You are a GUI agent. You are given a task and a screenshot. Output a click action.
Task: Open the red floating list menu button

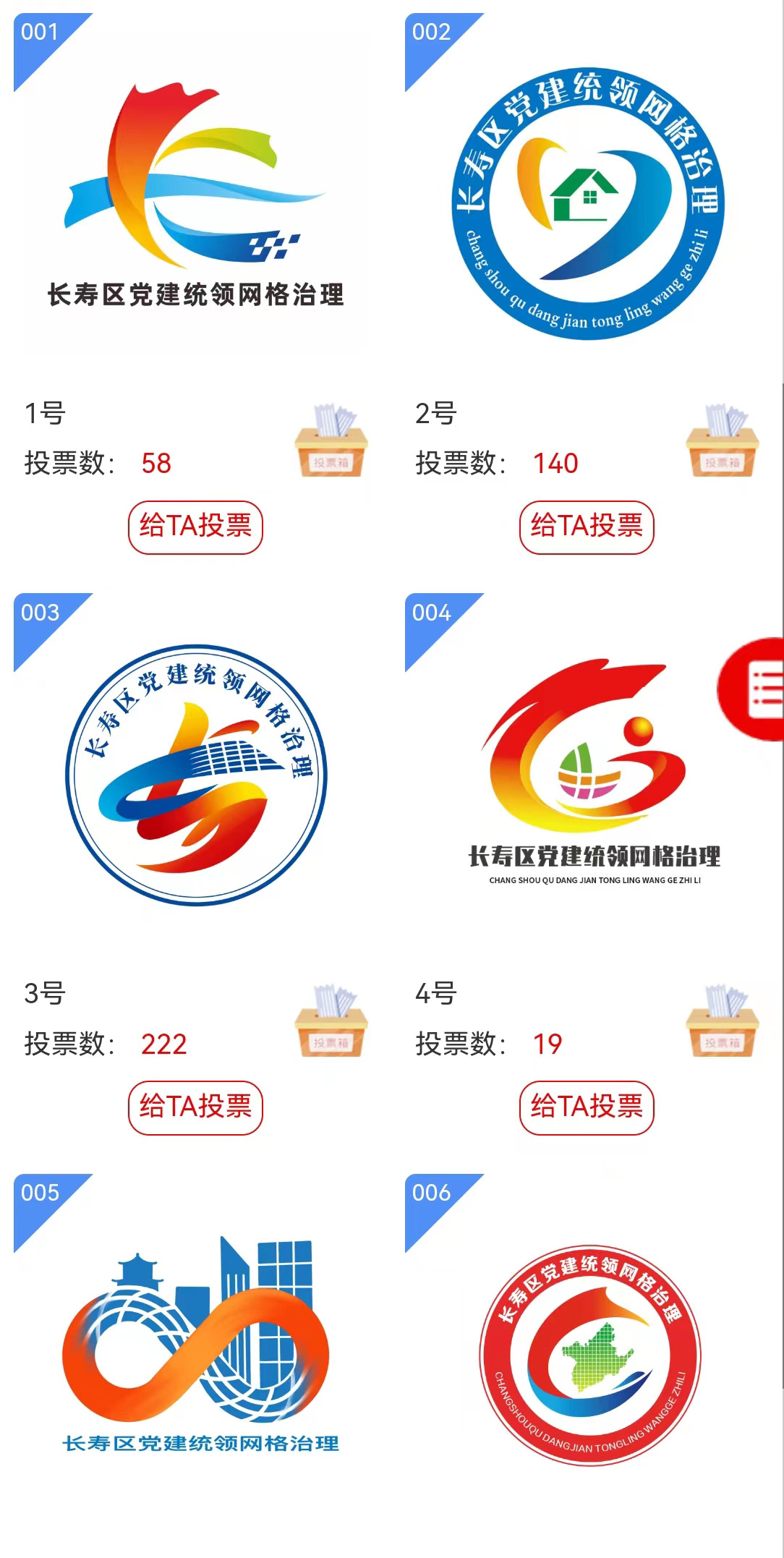pos(756,689)
